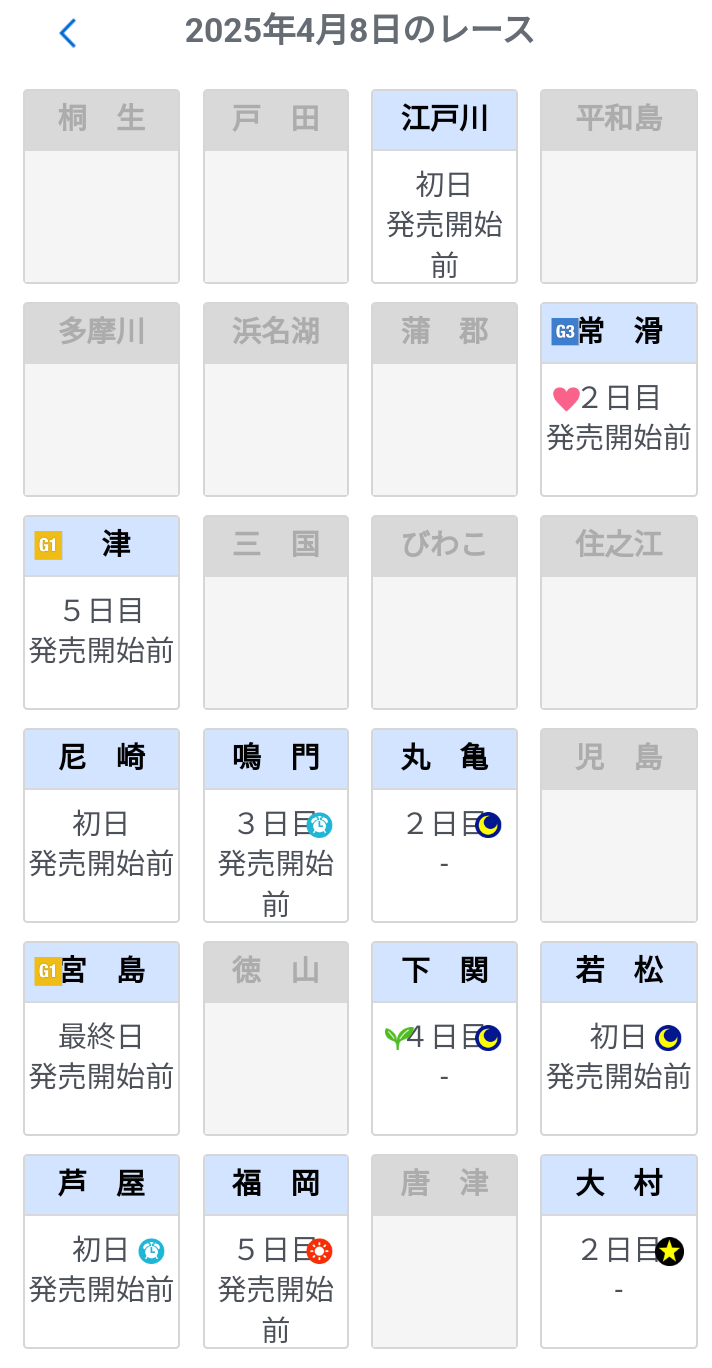View the 若松 opening day races
The width and height of the screenshot is (712, 1368).
[618, 1038]
